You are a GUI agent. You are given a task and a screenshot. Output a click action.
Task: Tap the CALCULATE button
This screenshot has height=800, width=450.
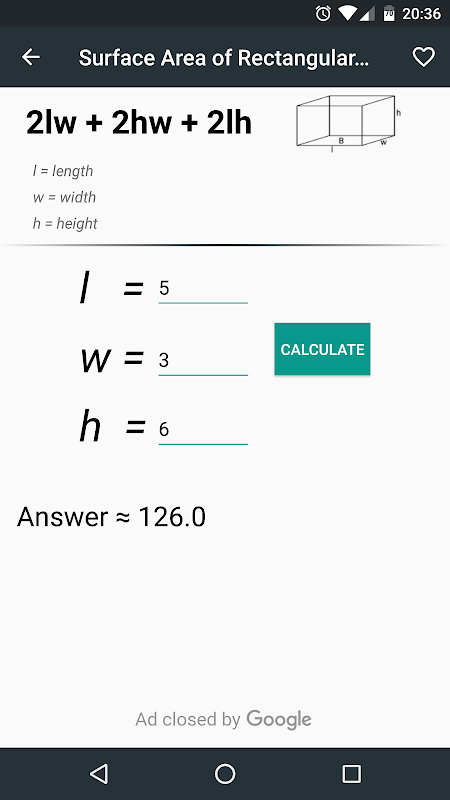coord(322,349)
